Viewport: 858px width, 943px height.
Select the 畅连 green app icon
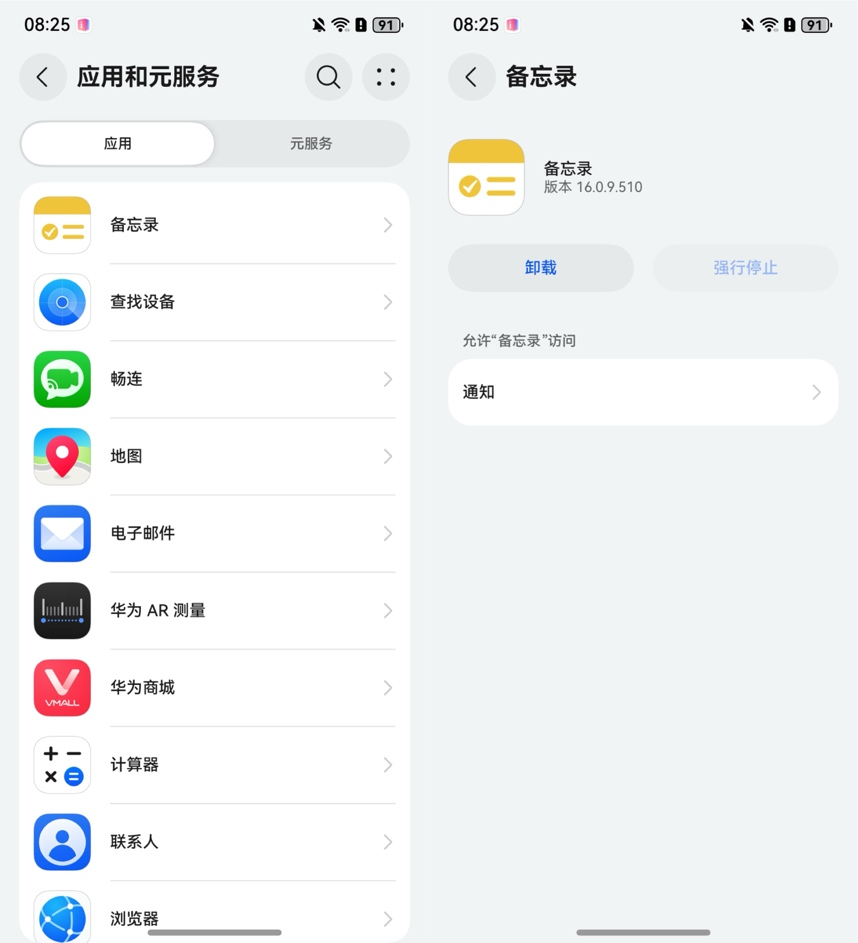62,378
